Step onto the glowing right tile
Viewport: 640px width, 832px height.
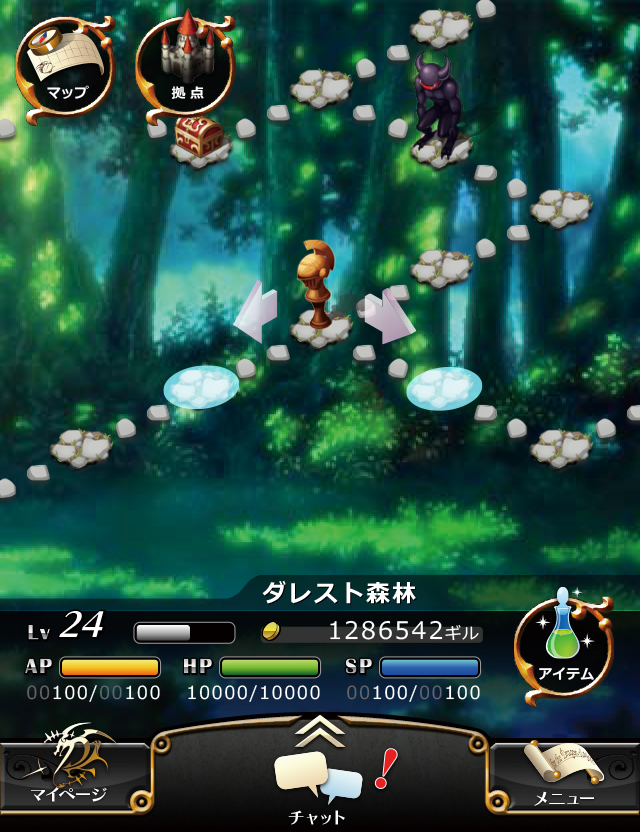tap(444, 388)
